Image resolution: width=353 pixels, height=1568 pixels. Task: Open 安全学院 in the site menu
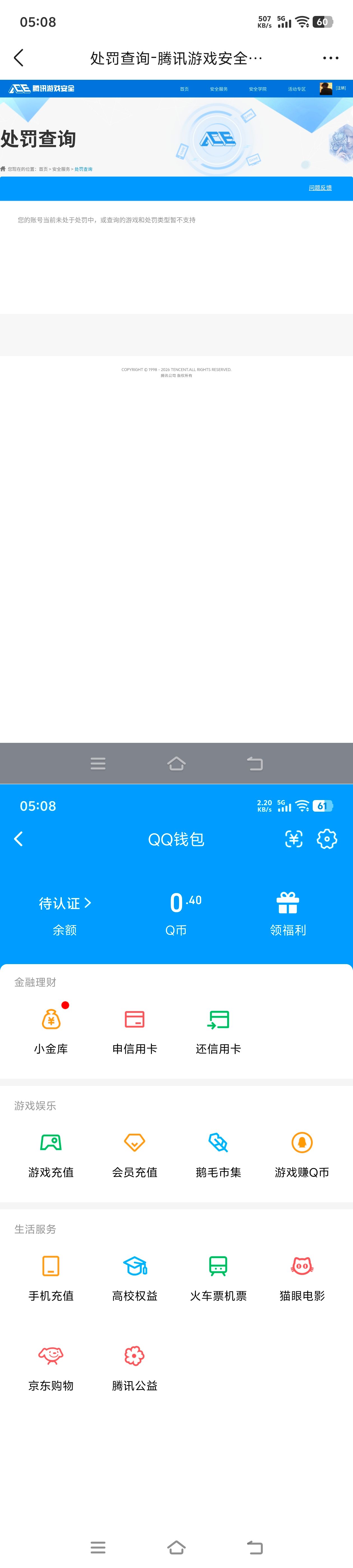(257, 89)
